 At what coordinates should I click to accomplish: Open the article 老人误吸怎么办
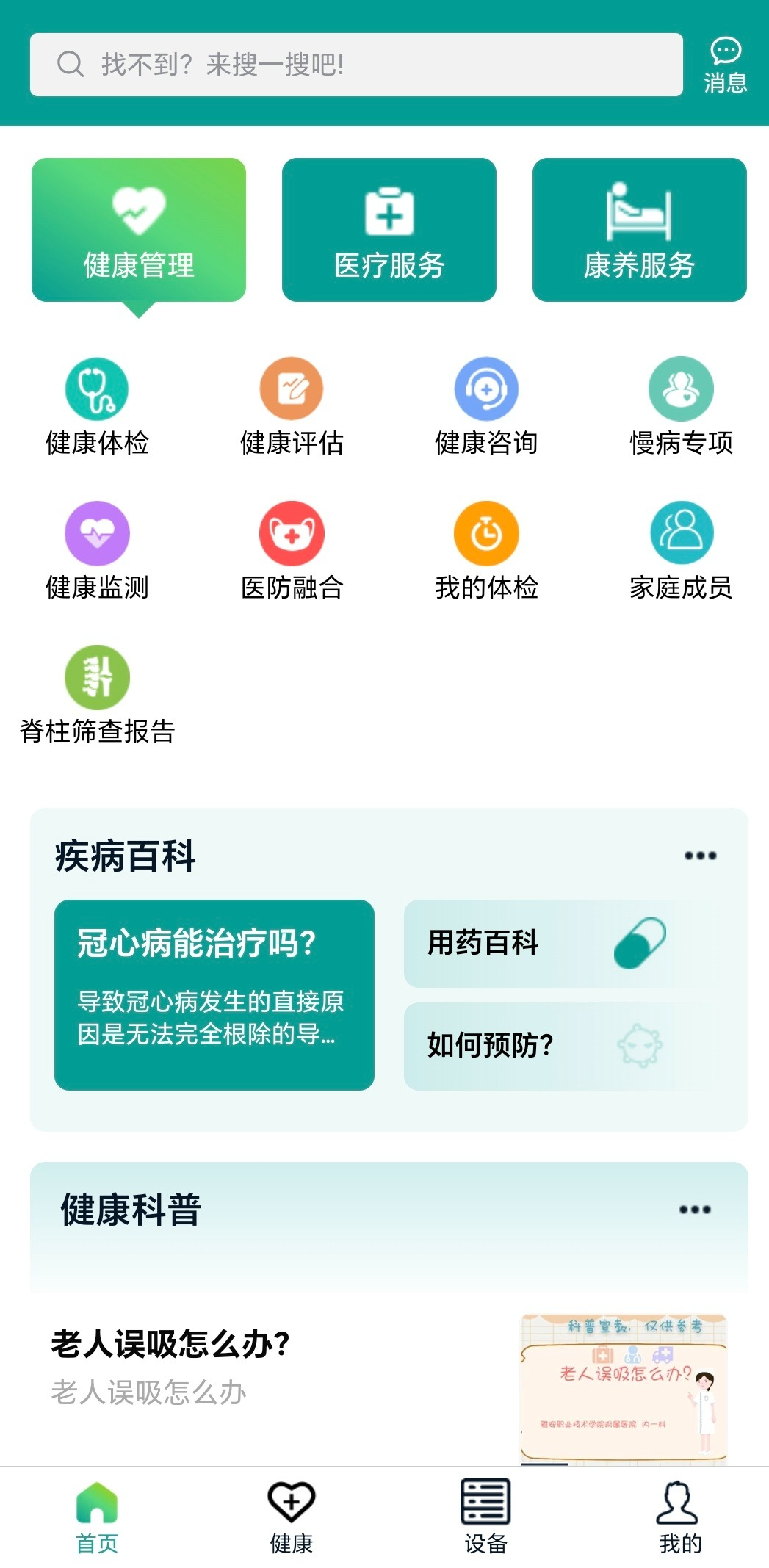point(294,1366)
